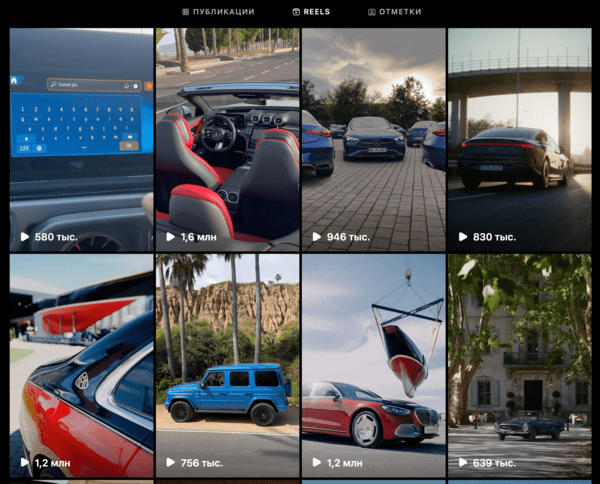This screenshot has width=600, height=484.
Task: Play the reel with 639 тыс. views
Action: 519,365
